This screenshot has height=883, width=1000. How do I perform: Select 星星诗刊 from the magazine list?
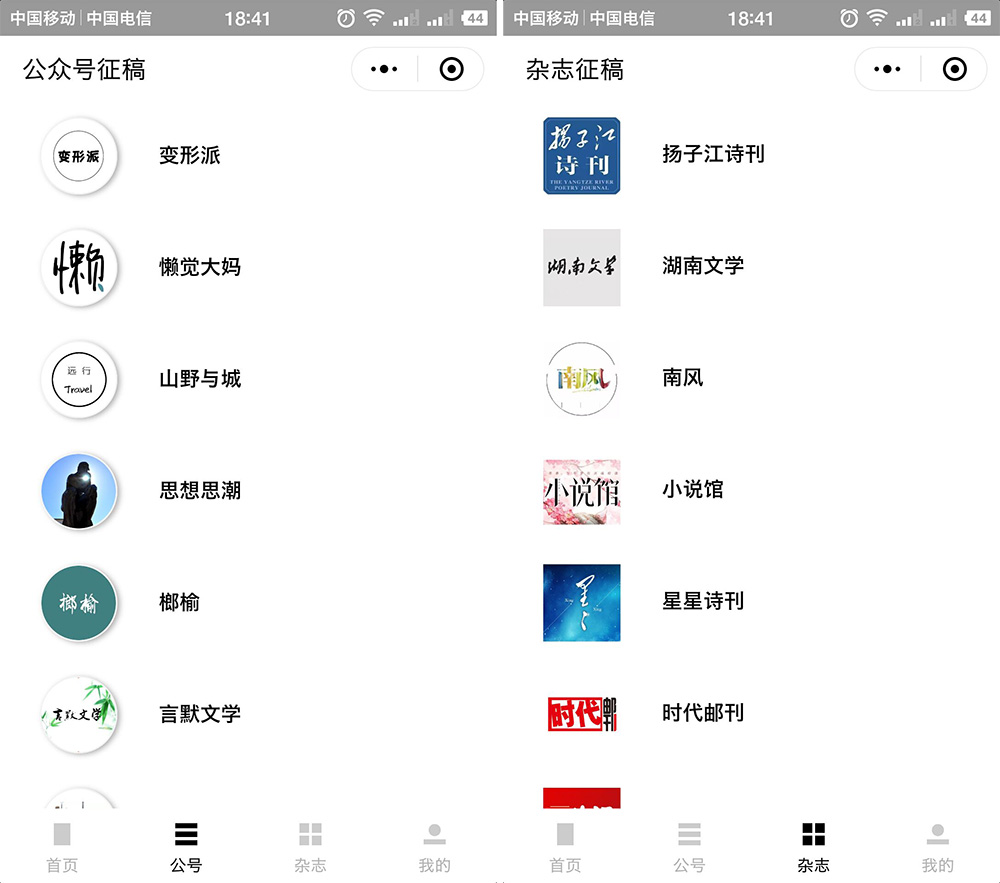pyautogui.click(x=702, y=601)
